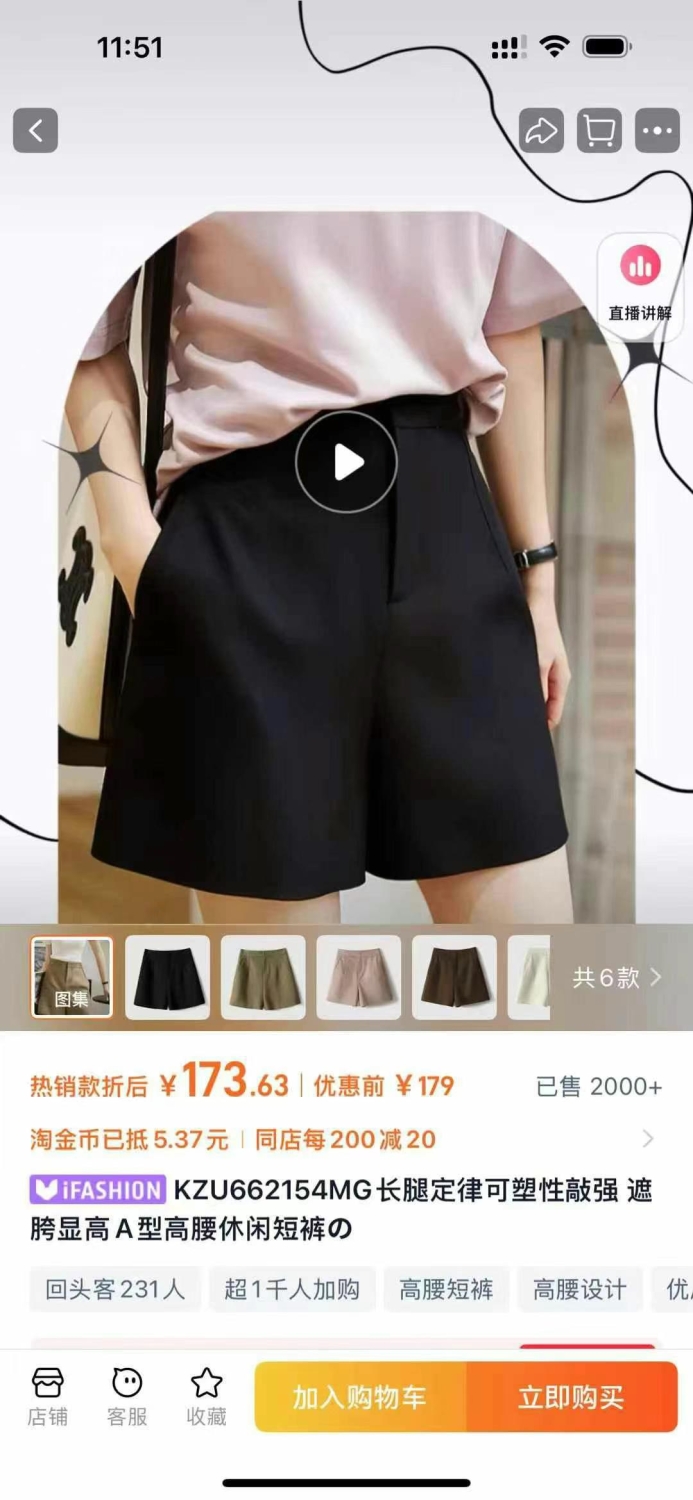View all styles via 共6款

pyautogui.click(x=617, y=977)
